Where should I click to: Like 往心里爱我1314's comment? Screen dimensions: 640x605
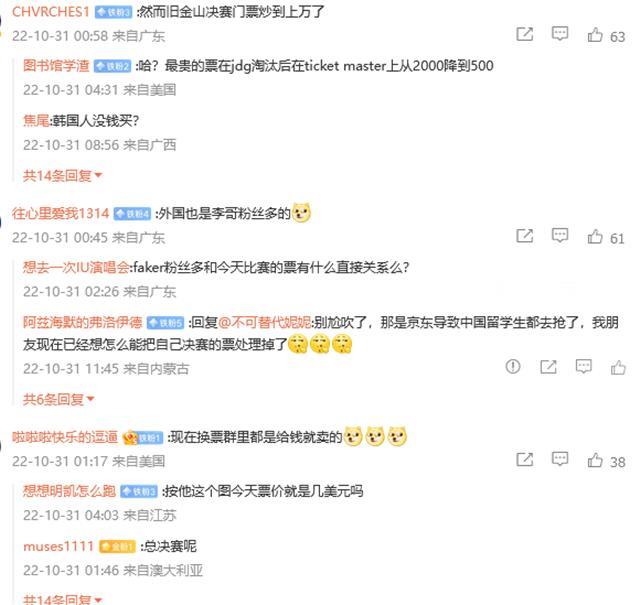596,237
